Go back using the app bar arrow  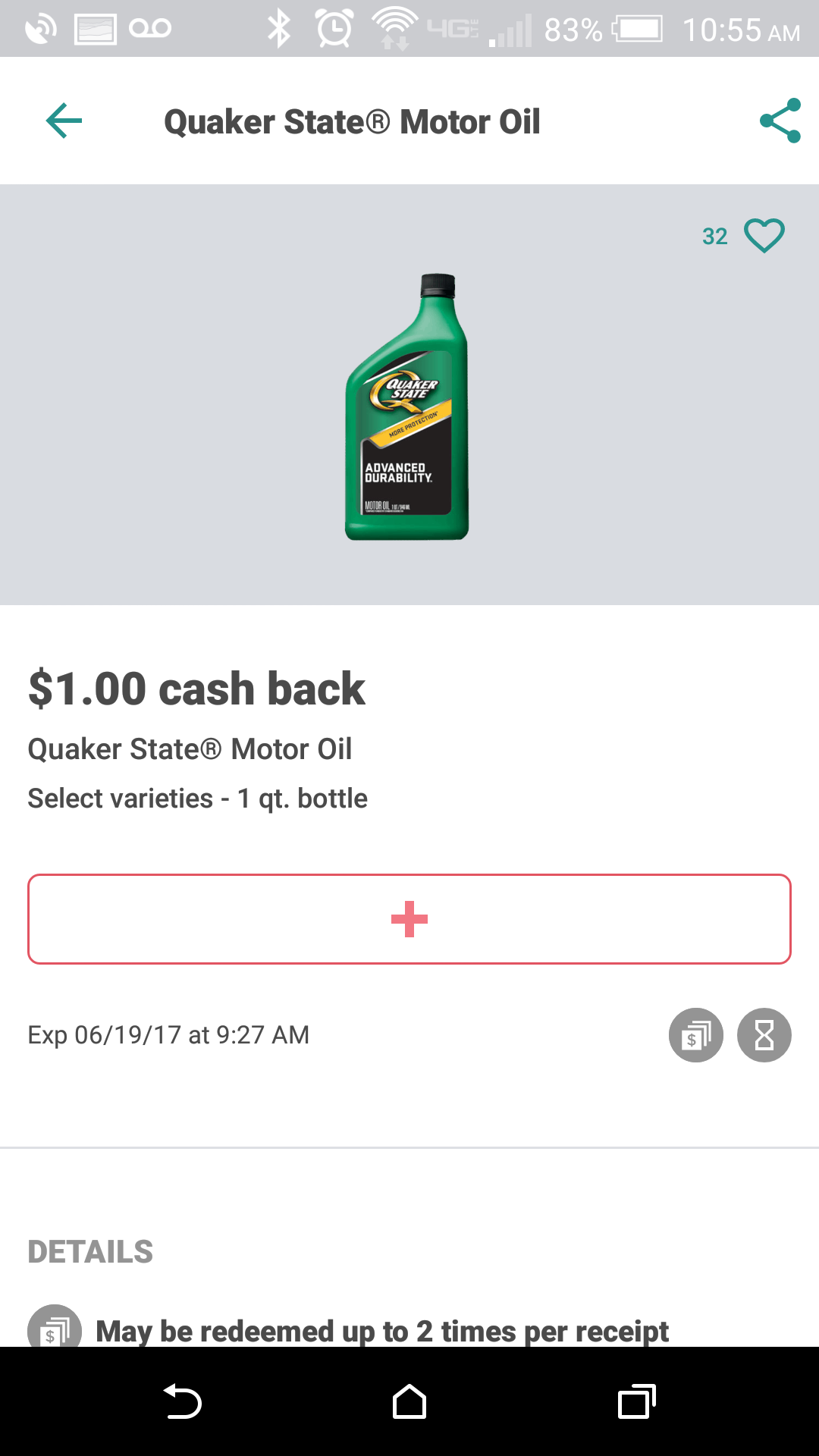click(x=64, y=121)
